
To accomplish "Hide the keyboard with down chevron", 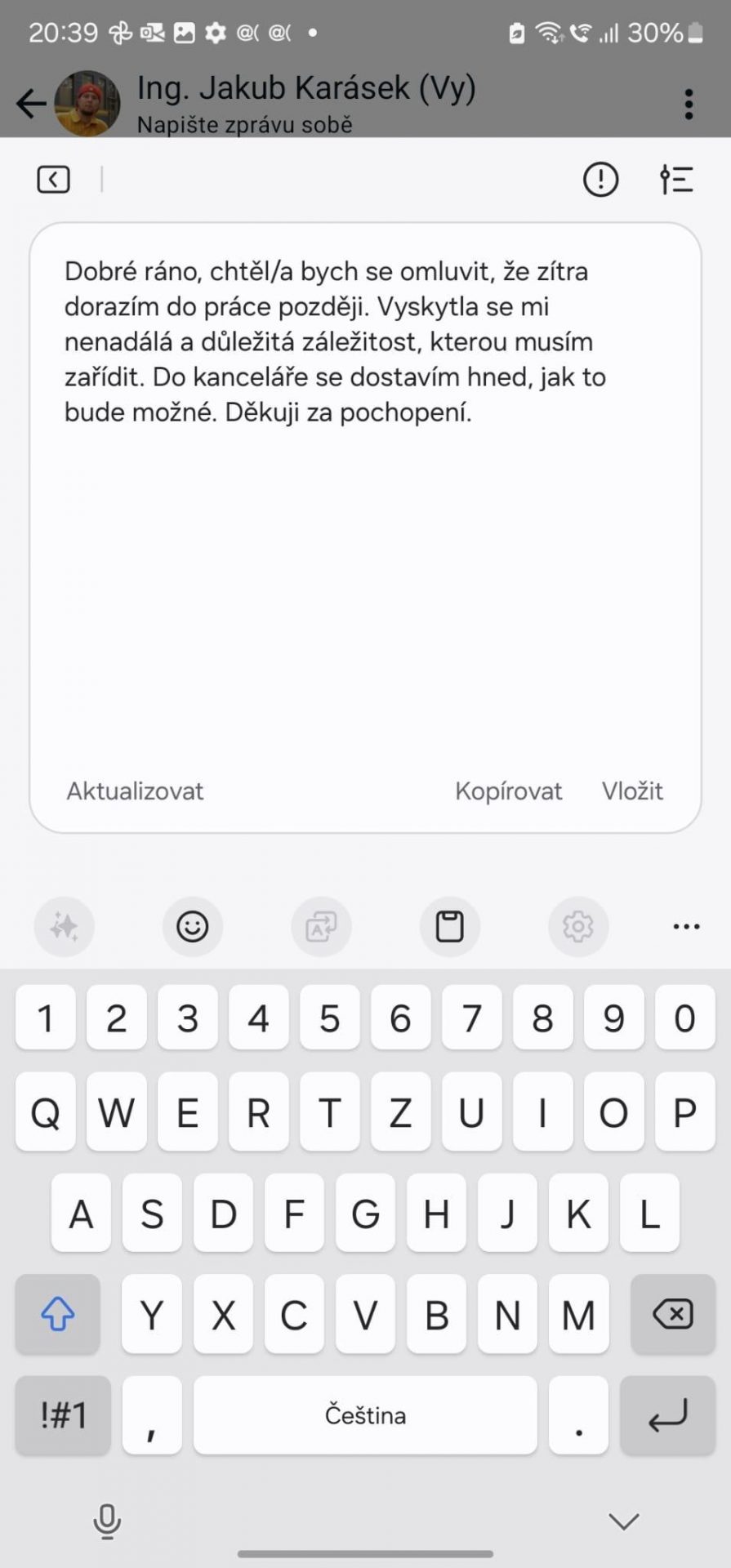I will (624, 1521).
